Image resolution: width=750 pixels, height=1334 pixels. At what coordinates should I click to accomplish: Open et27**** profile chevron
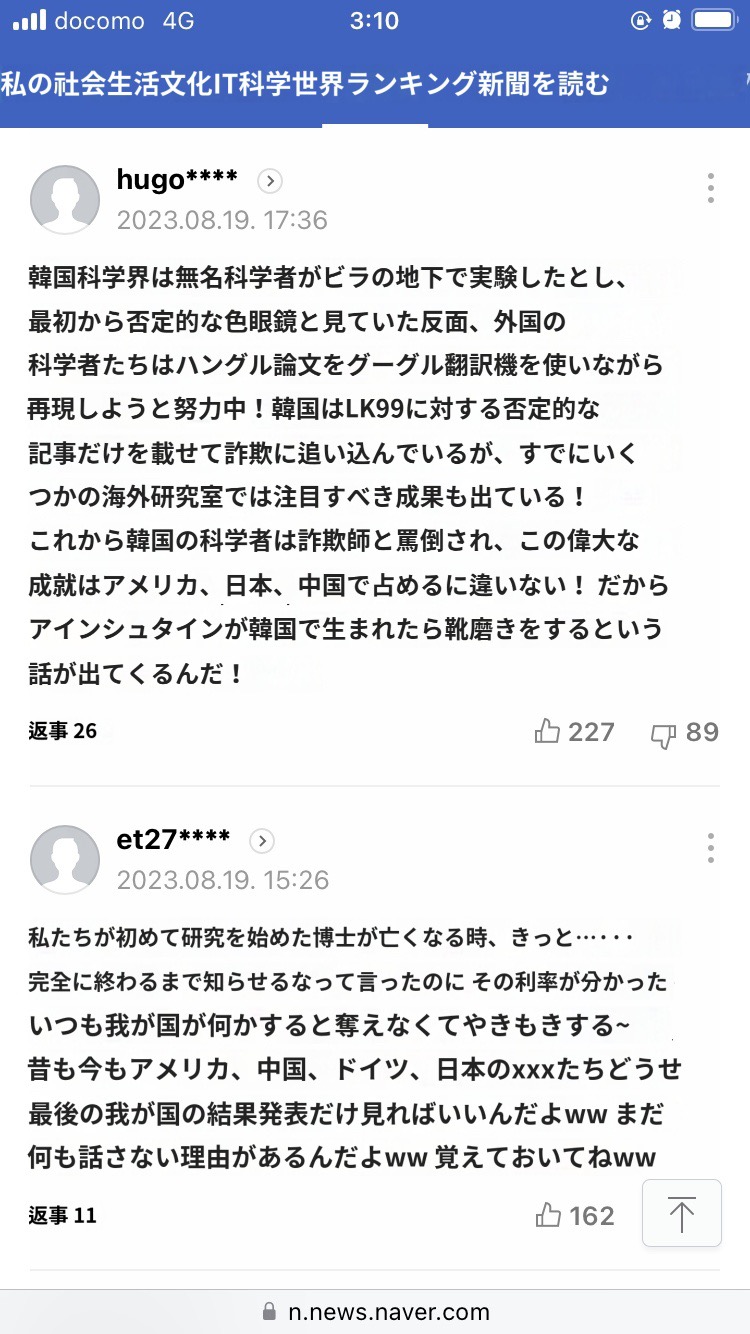pyautogui.click(x=262, y=841)
